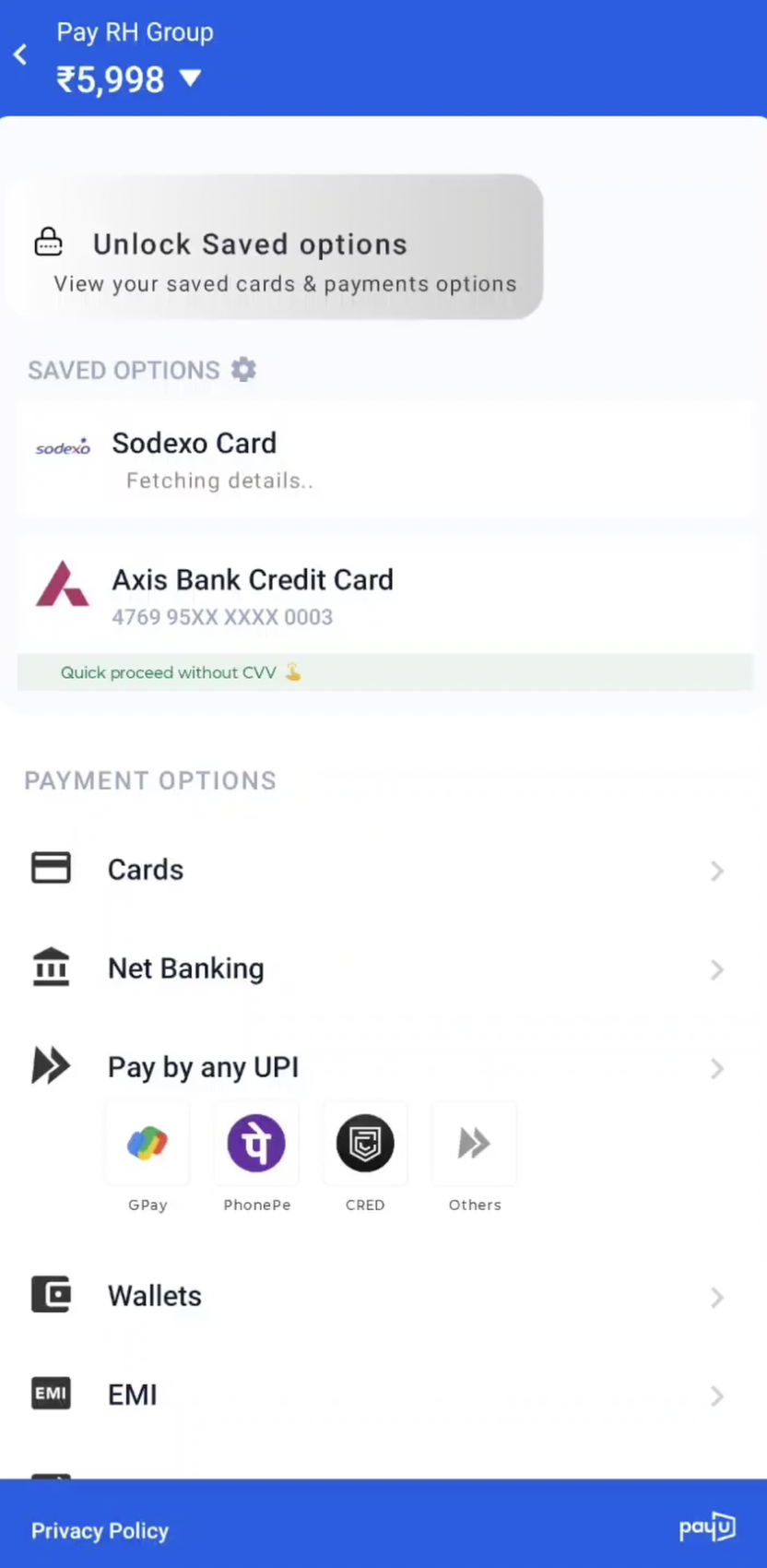Open the Privacy Policy link
This screenshot has width=767, height=1568.
(100, 1530)
